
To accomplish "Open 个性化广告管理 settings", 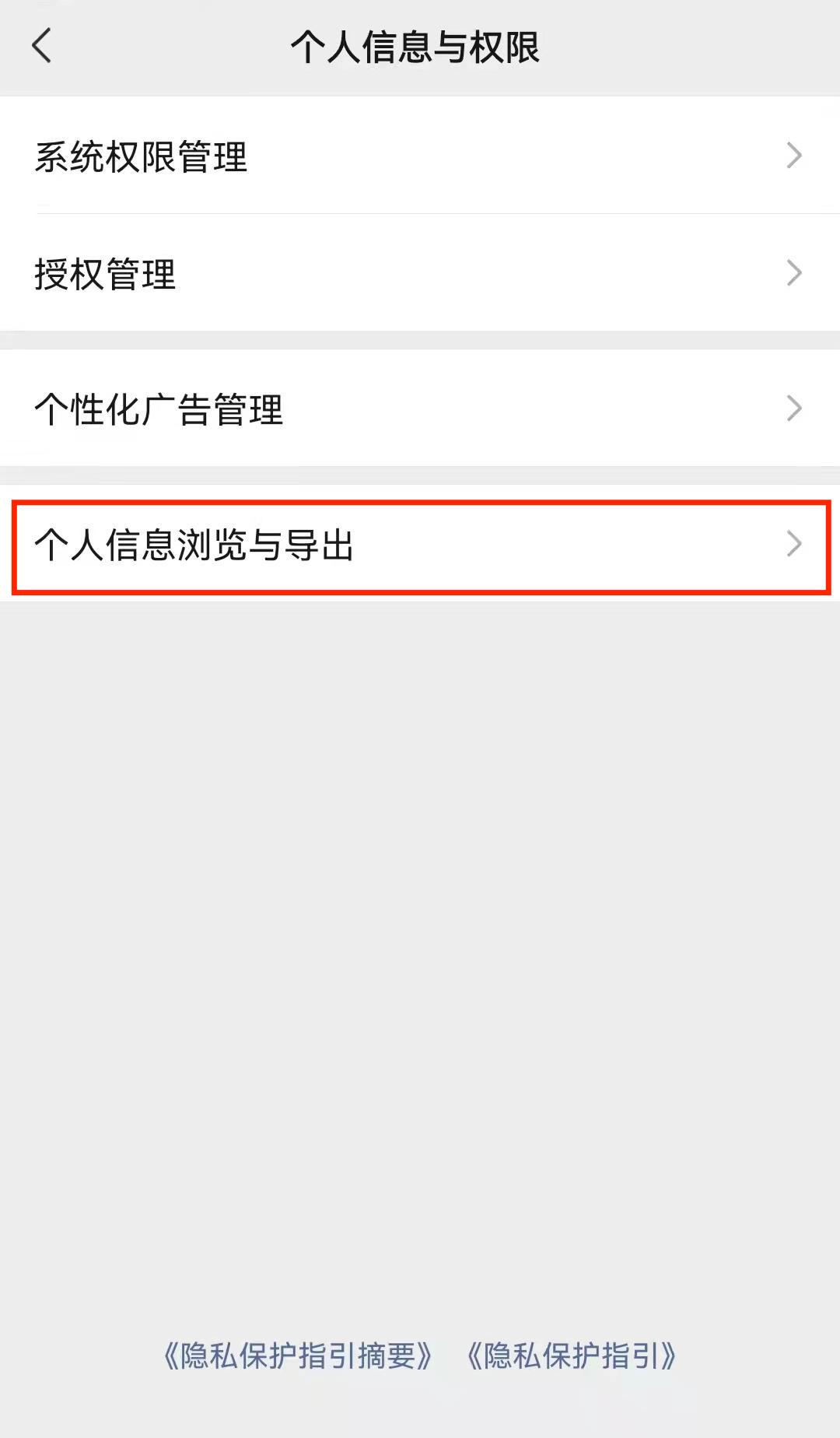I will pyautogui.click(x=420, y=409).
